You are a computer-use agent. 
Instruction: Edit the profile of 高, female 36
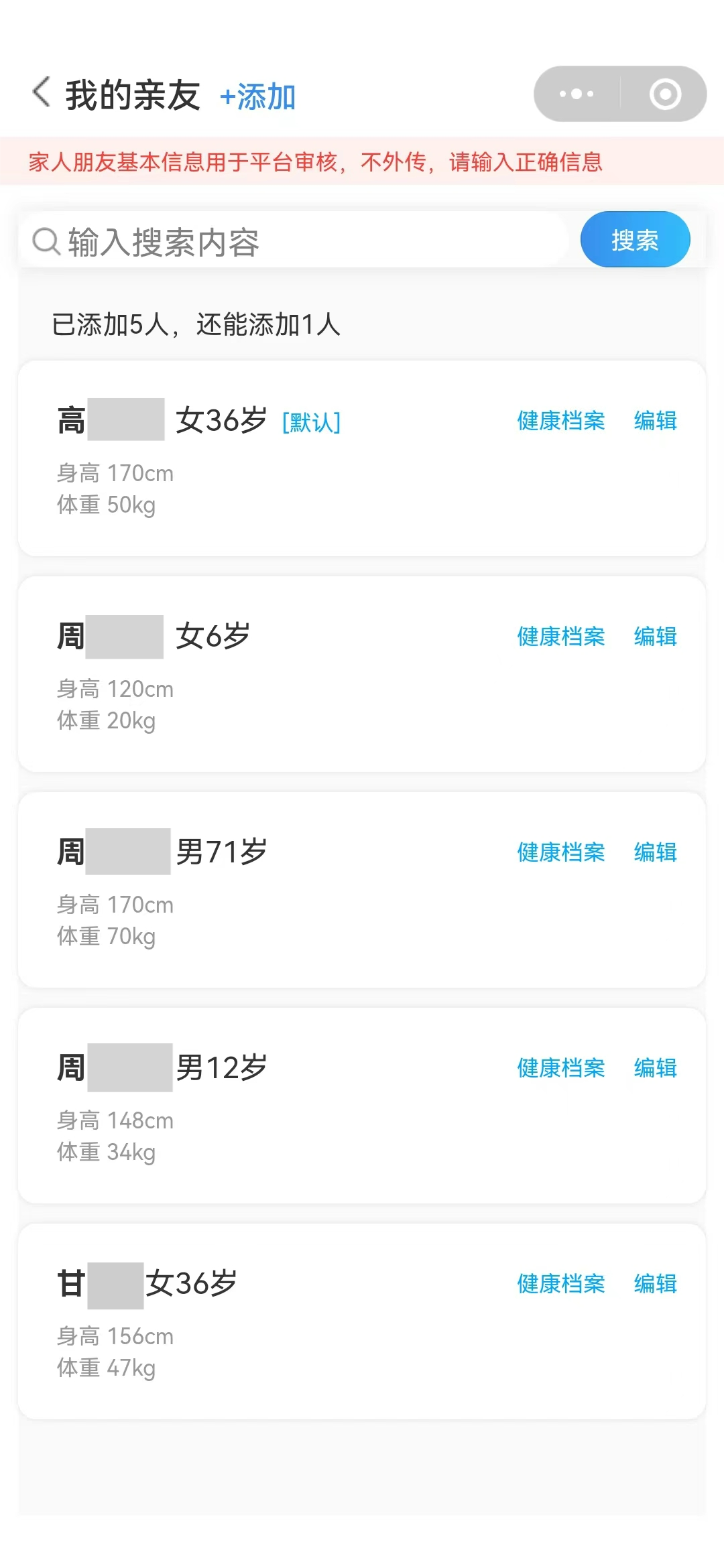[x=654, y=421]
